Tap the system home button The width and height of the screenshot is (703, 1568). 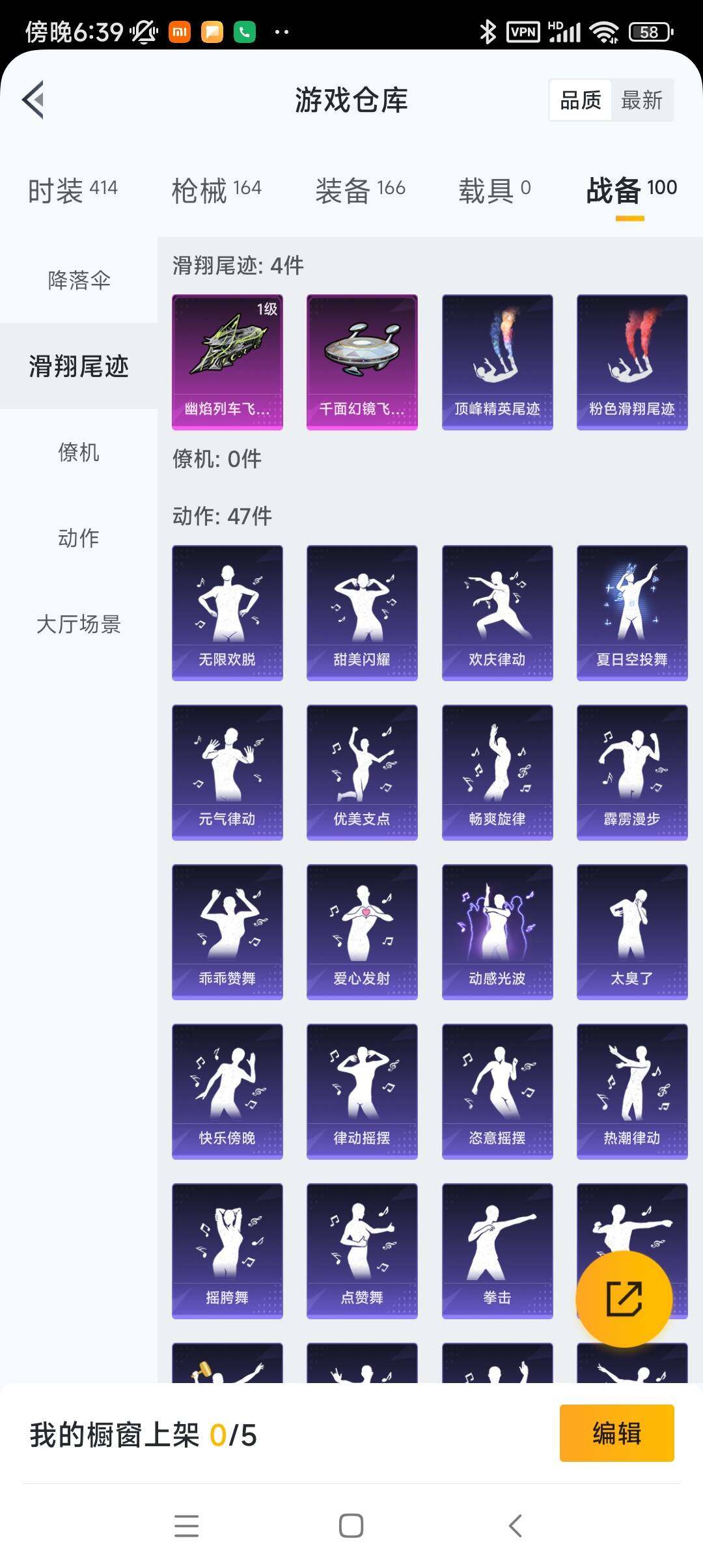click(351, 1525)
